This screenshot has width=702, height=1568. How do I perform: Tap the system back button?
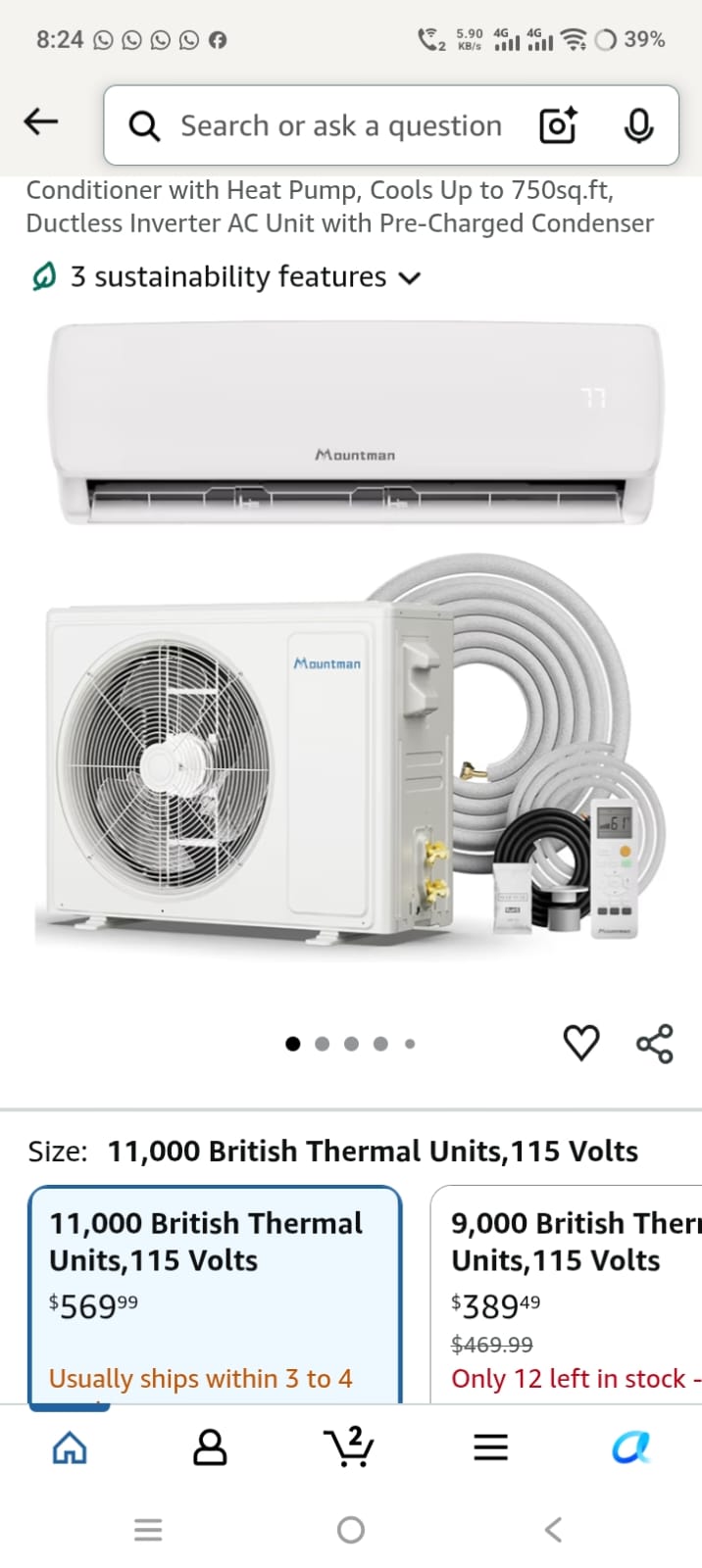pos(554,1529)
